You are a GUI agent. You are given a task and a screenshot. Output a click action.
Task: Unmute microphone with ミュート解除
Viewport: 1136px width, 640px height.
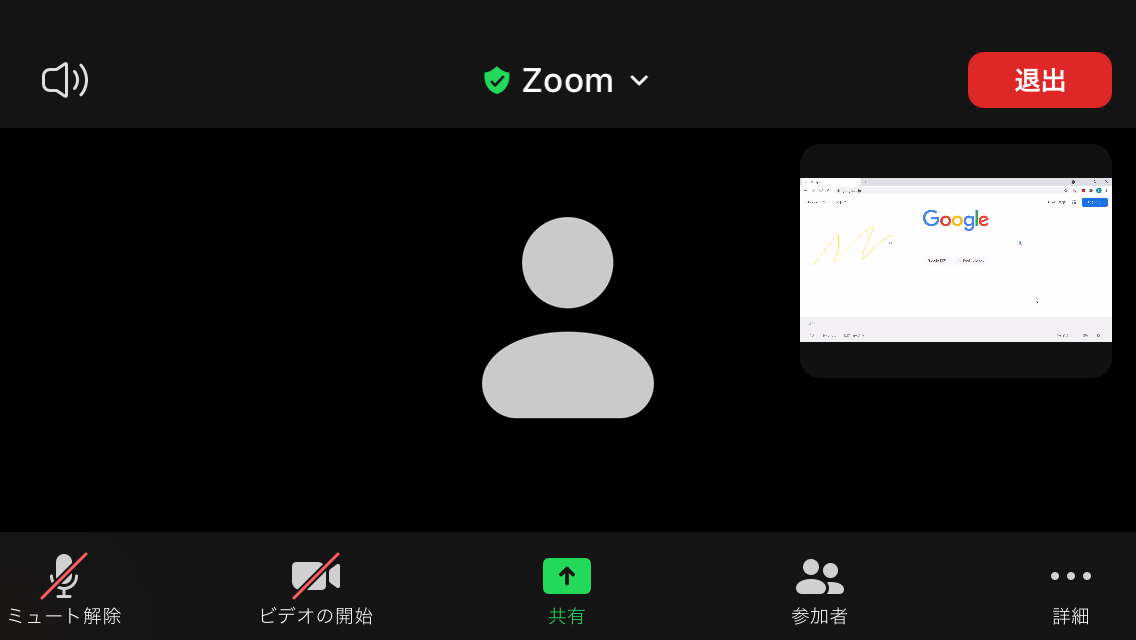point(64,590)
